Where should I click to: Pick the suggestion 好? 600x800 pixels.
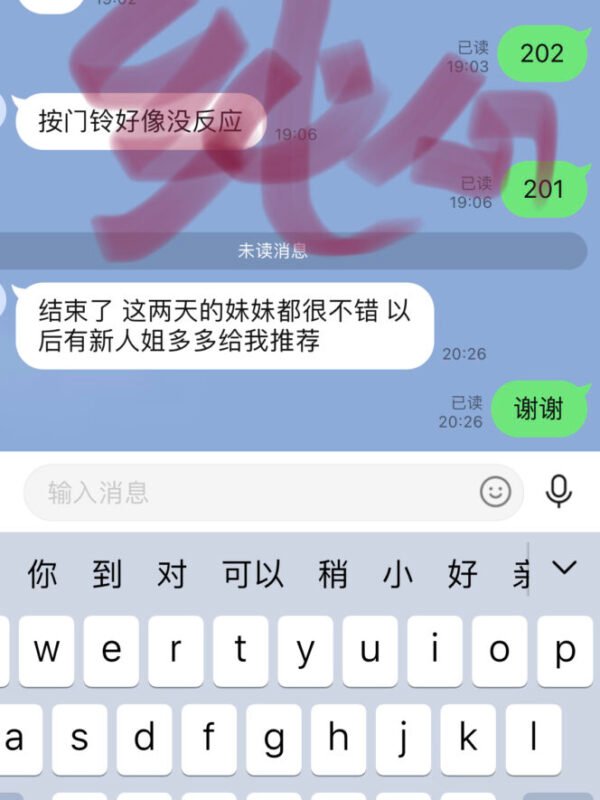462,574
